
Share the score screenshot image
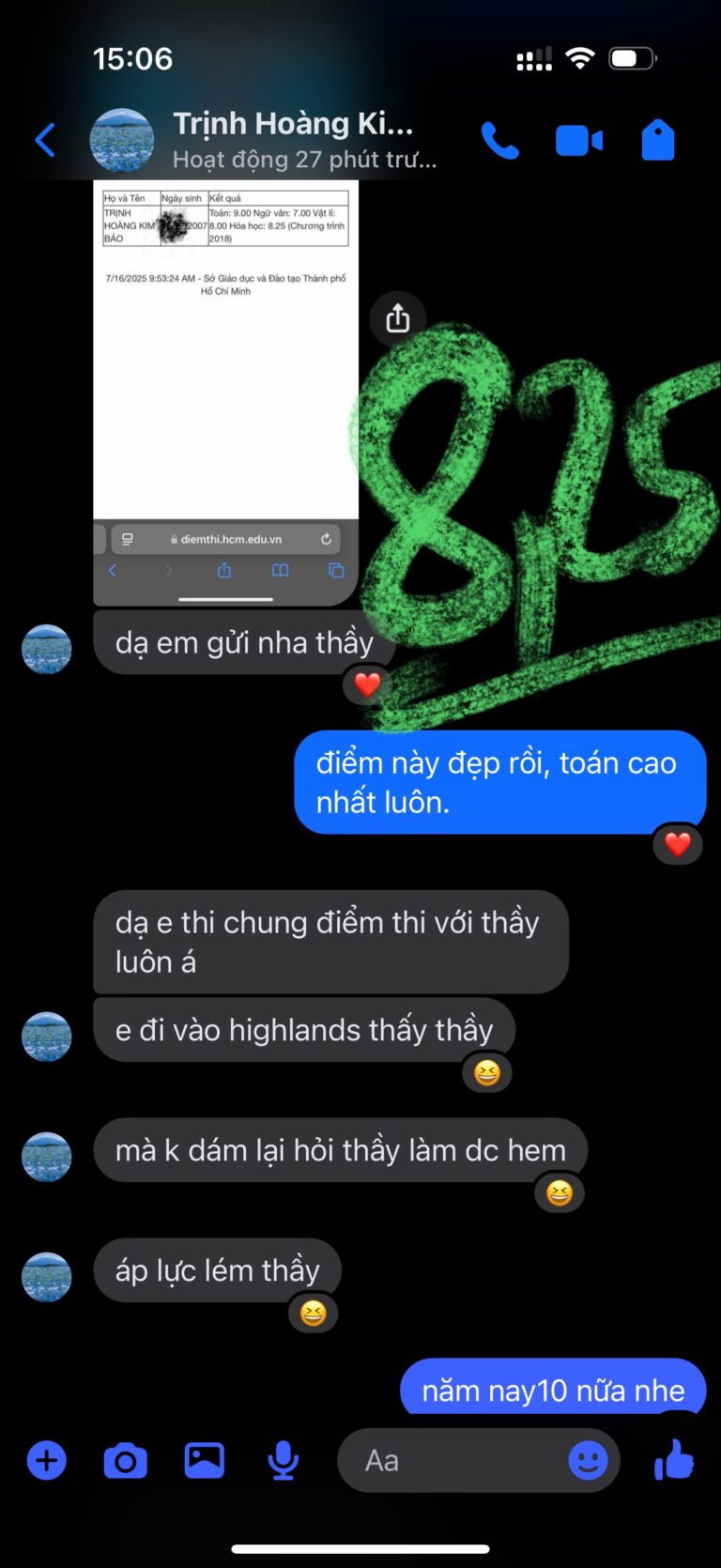point(397,318)
